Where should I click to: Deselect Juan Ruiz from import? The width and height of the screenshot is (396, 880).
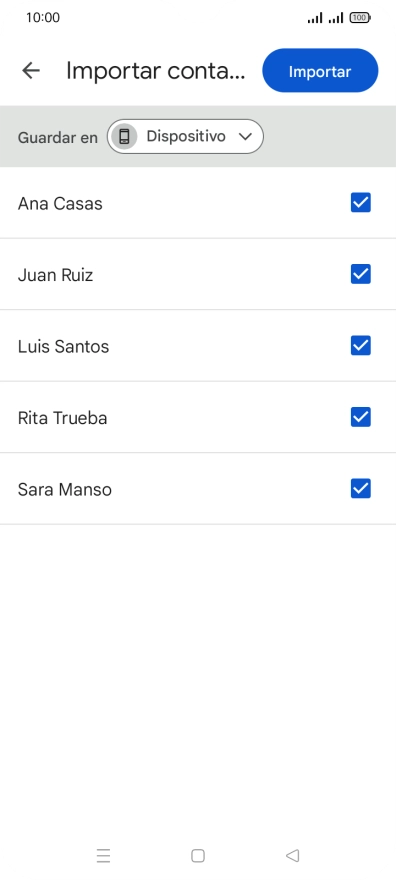pyautogui.click(x=361, y=274)
